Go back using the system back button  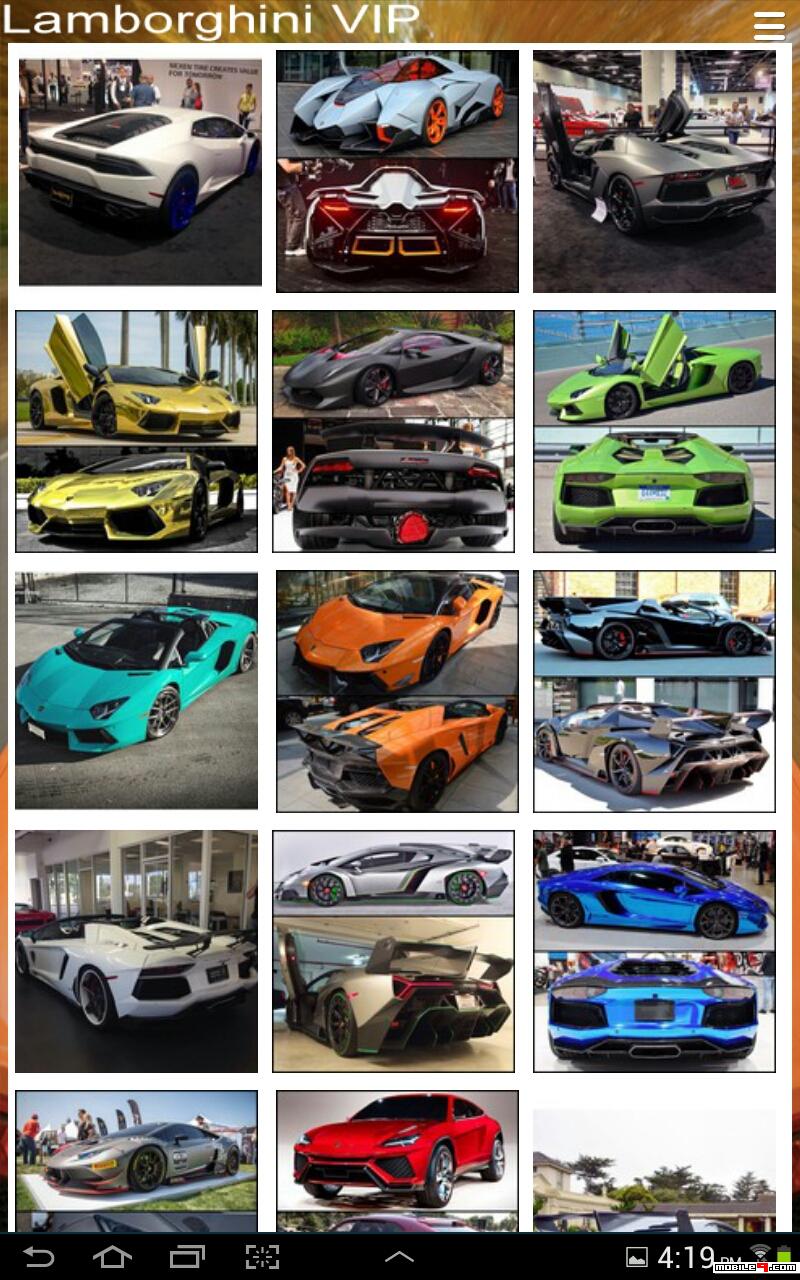pyautogui.click(x=38, y=1257)
